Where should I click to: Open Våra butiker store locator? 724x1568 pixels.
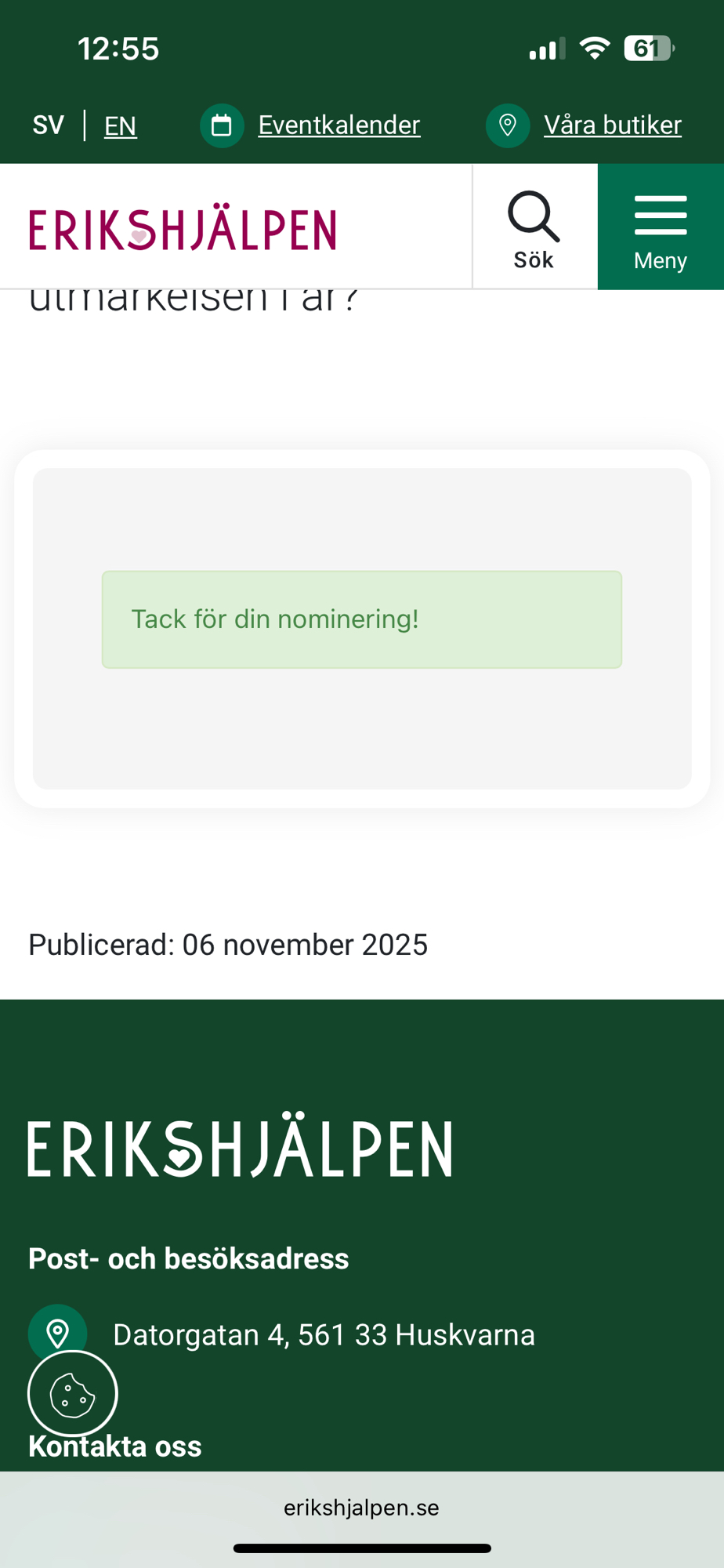coord(612,125)
